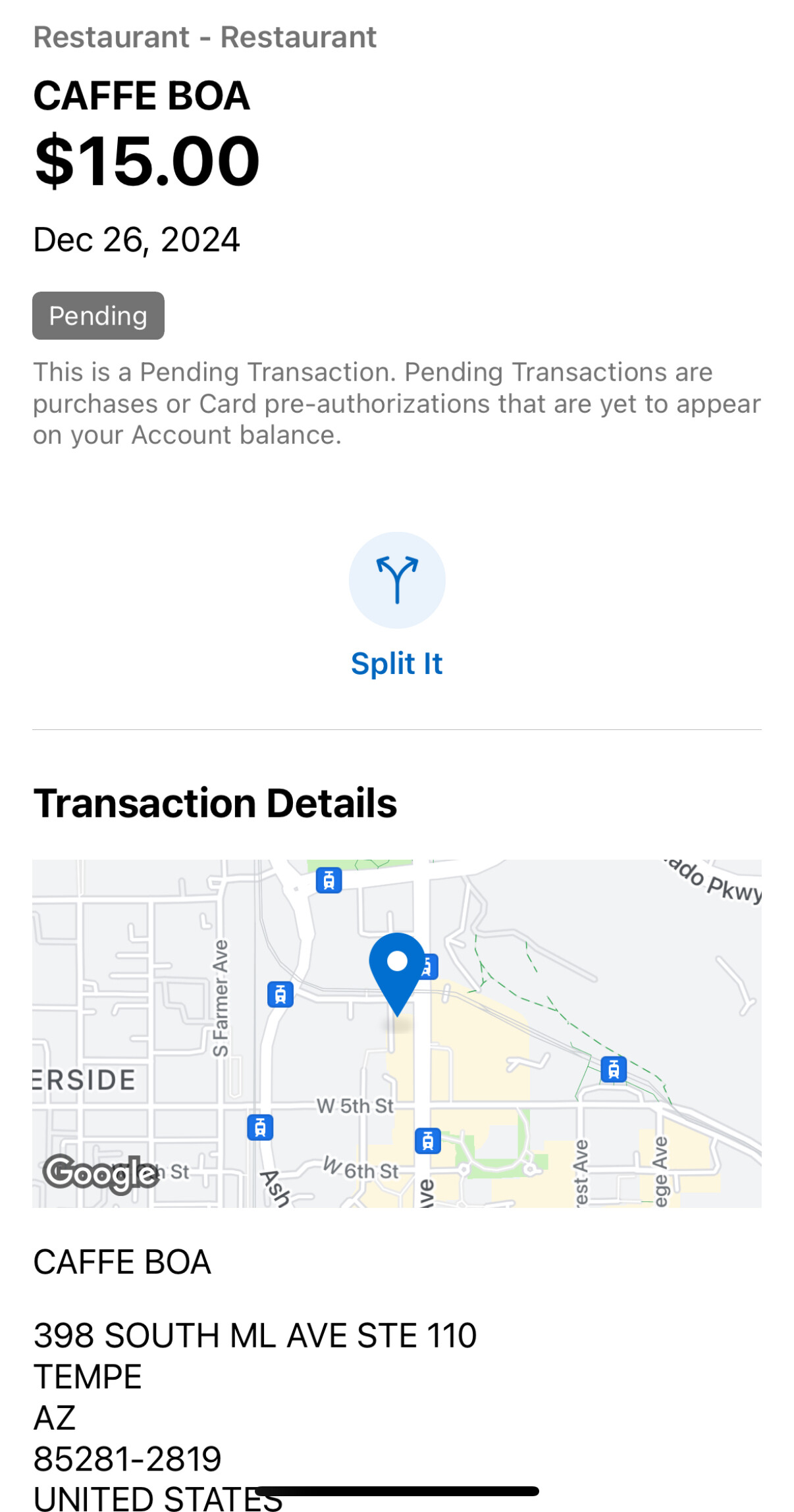
Task: Click the Split It link
Action: [397, 663]
